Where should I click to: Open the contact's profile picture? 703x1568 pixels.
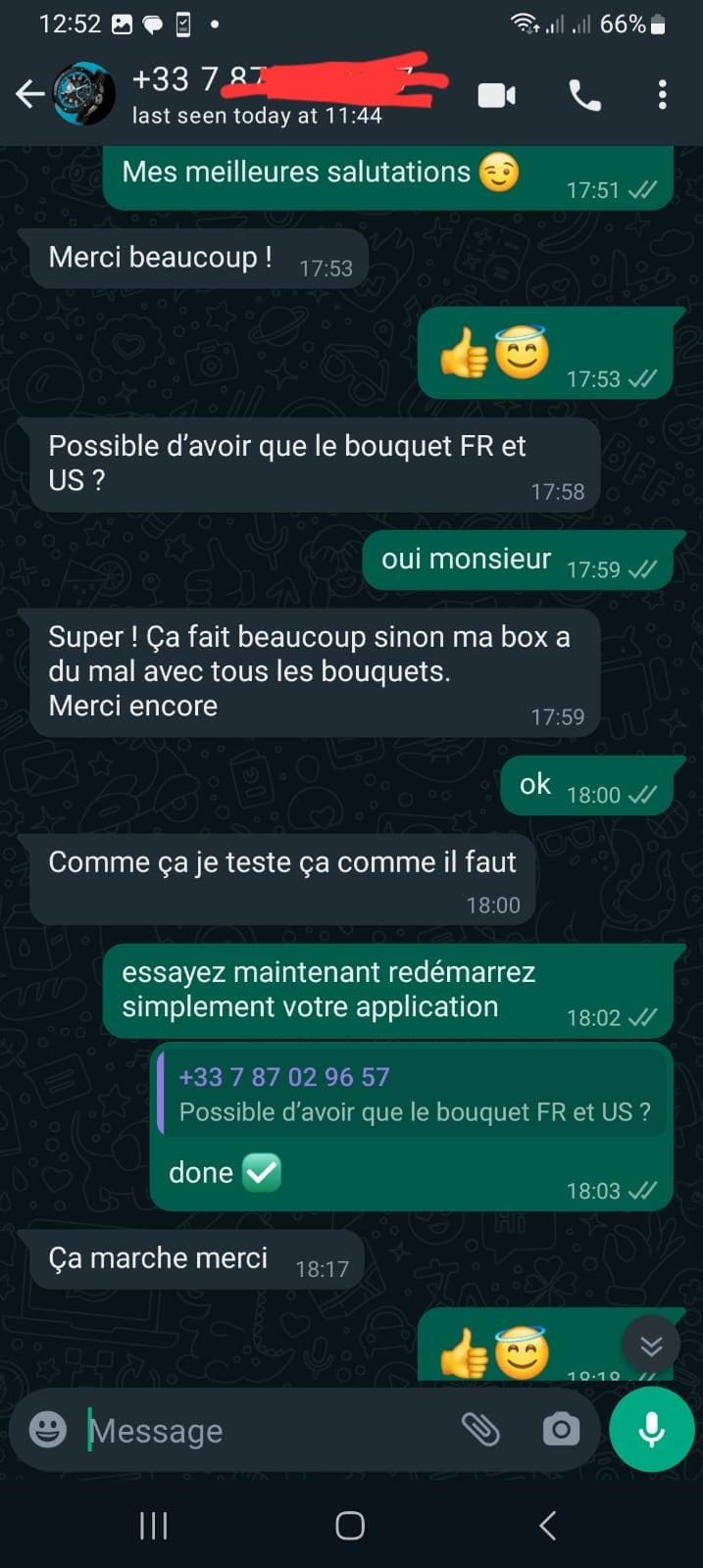[x=83, y=95]
